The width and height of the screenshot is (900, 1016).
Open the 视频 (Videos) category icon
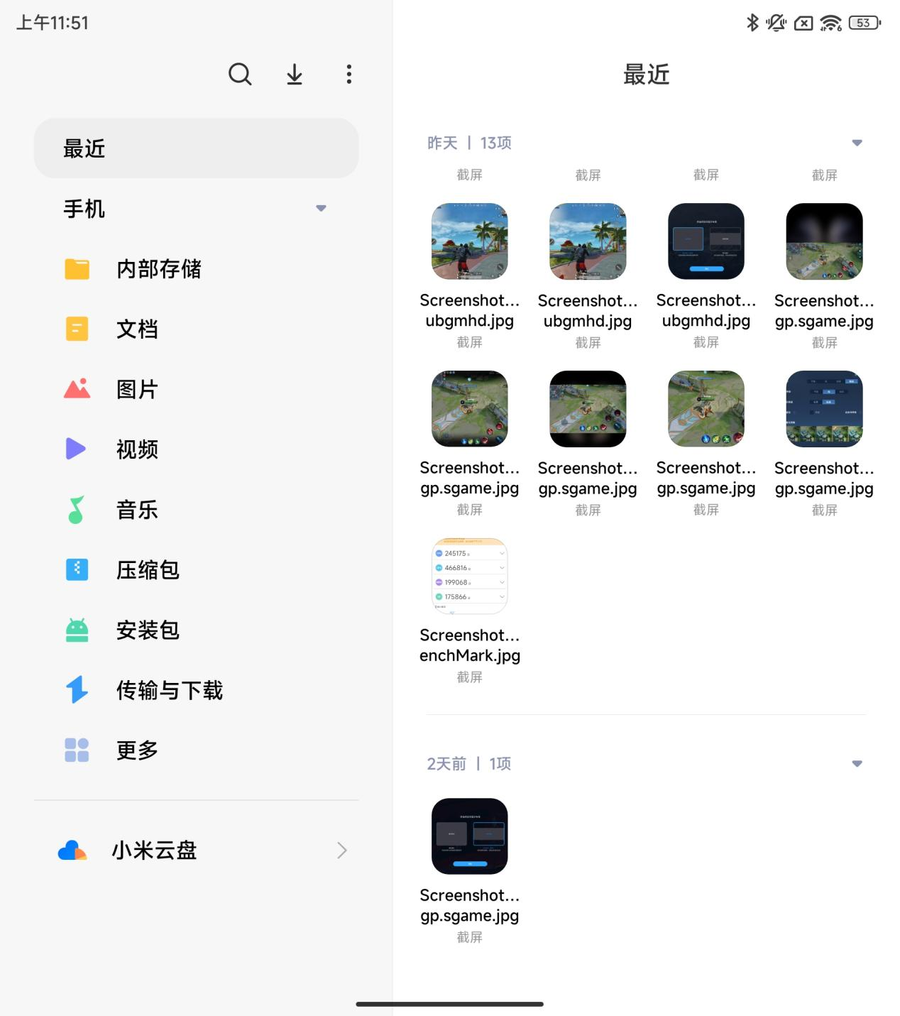(76, 449)
